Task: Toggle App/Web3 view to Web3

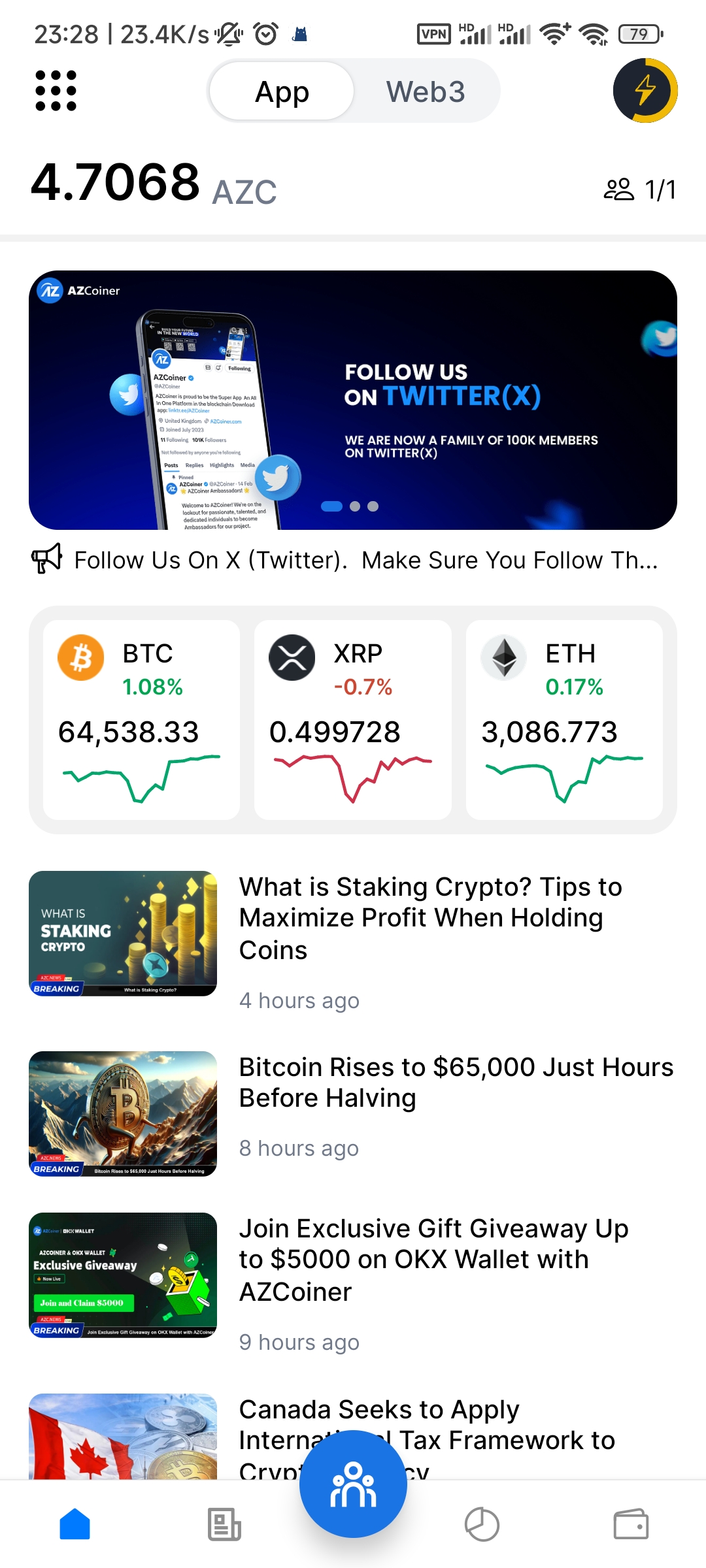Action: tap(425, 91)
